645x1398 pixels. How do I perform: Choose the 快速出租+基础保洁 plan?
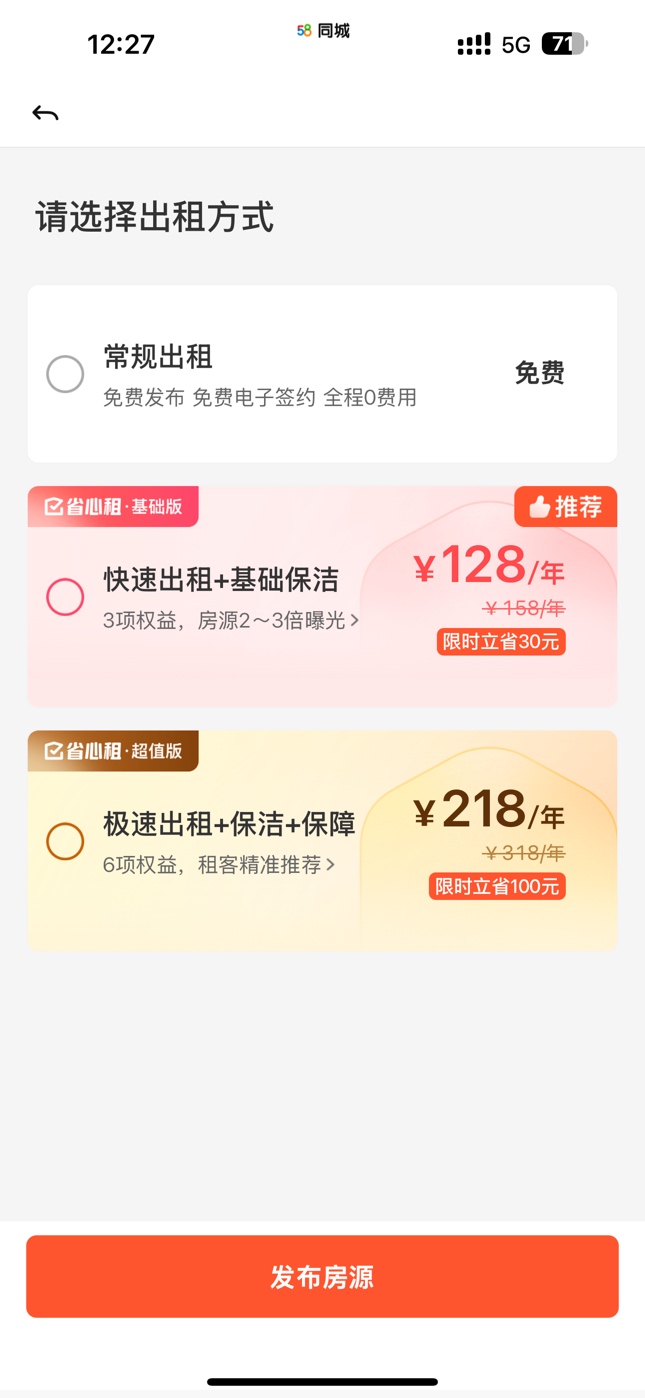pyautogui.click(x=65, y=597)
